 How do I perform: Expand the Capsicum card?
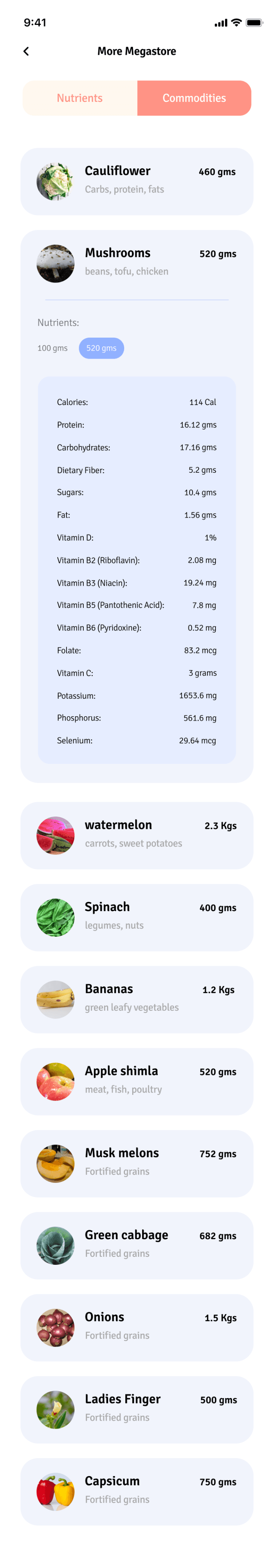pyautogui.click(x=137, y=1491)
